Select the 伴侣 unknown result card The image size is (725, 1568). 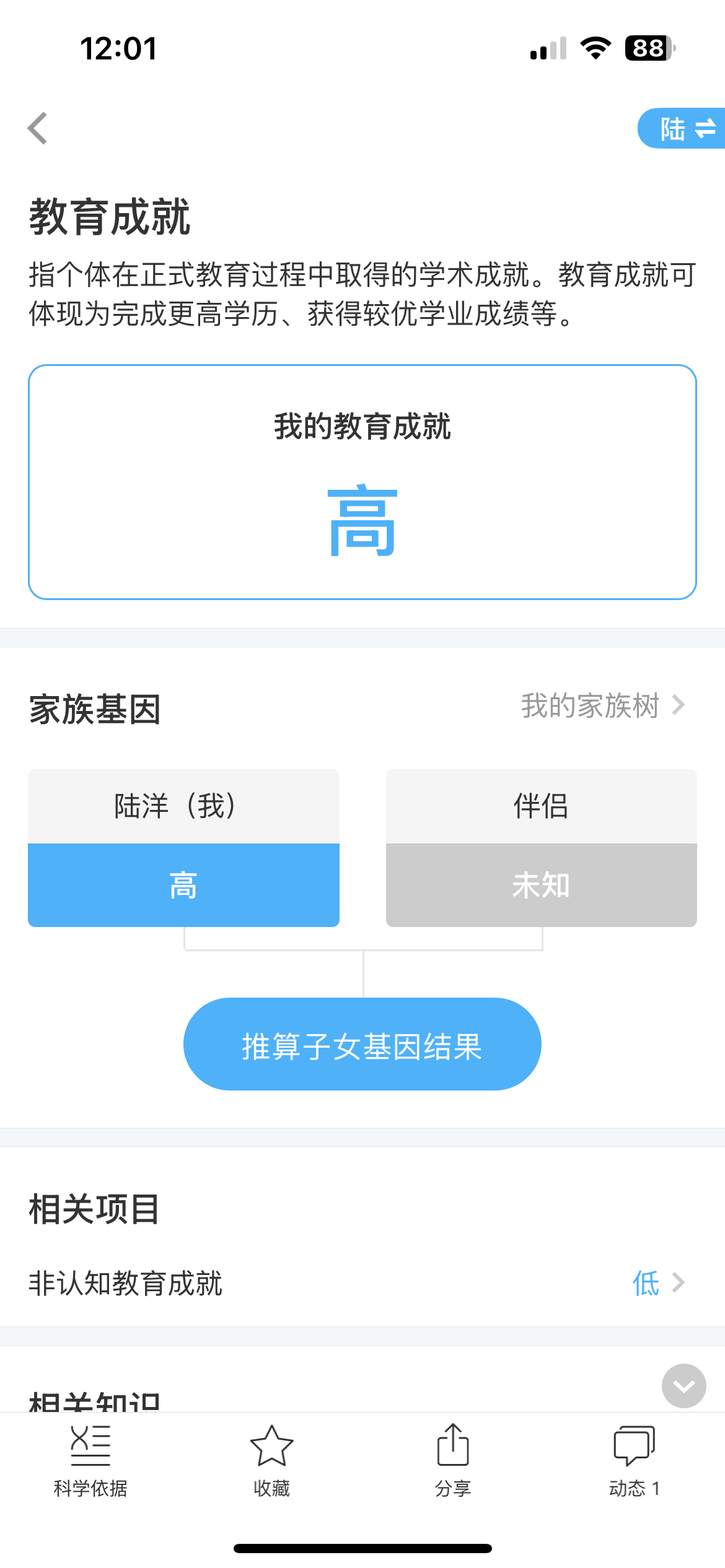[541, 848]
